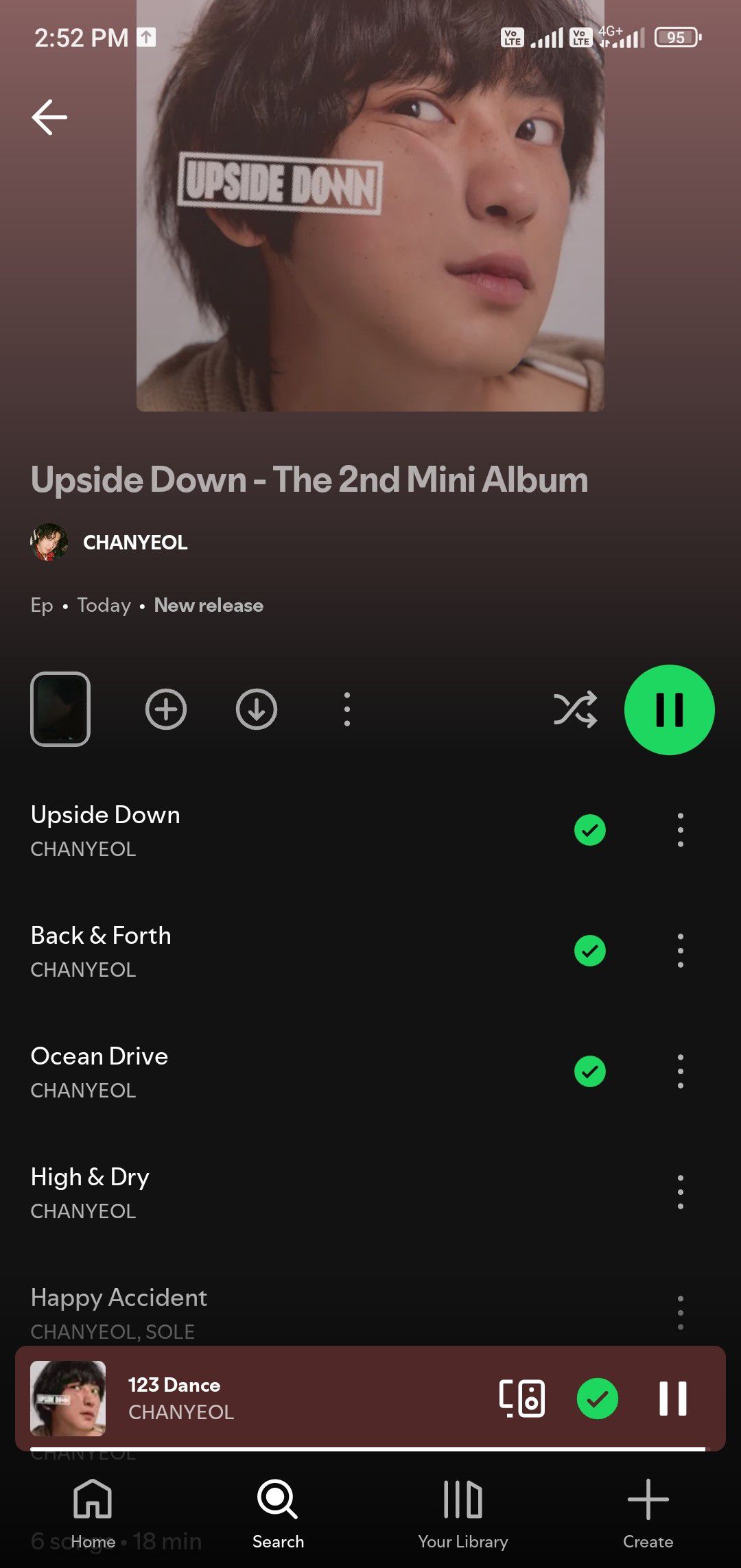Image resolution: width=741 pixels, height=1568 pixels.
Task: Toggle shuffle for the album
Action: (x=575, y=709)
